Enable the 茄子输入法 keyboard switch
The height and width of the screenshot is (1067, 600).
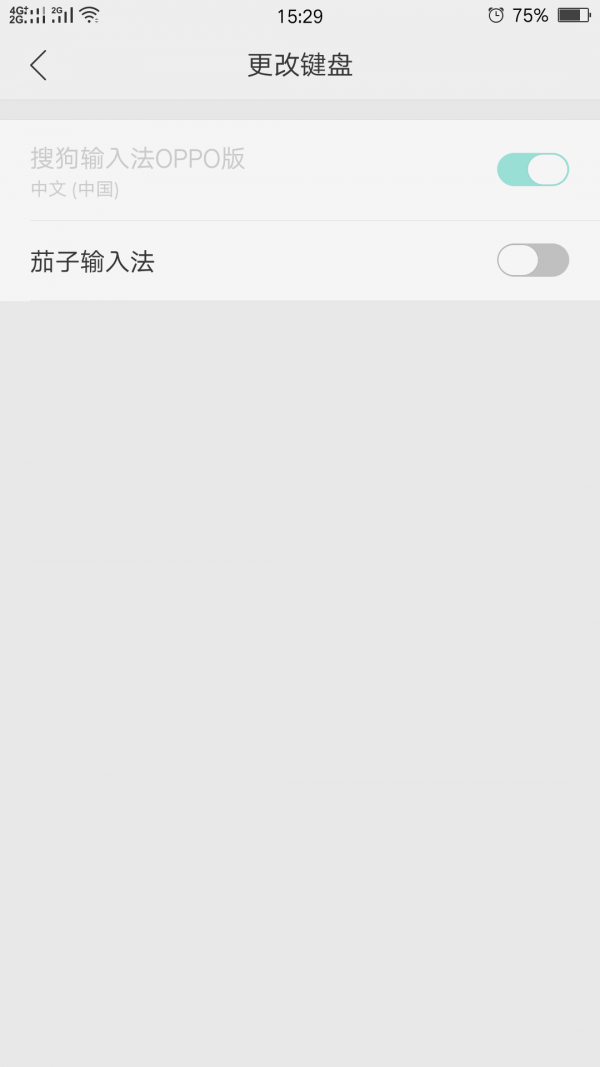pyautogui.click(x=533, y=260)
